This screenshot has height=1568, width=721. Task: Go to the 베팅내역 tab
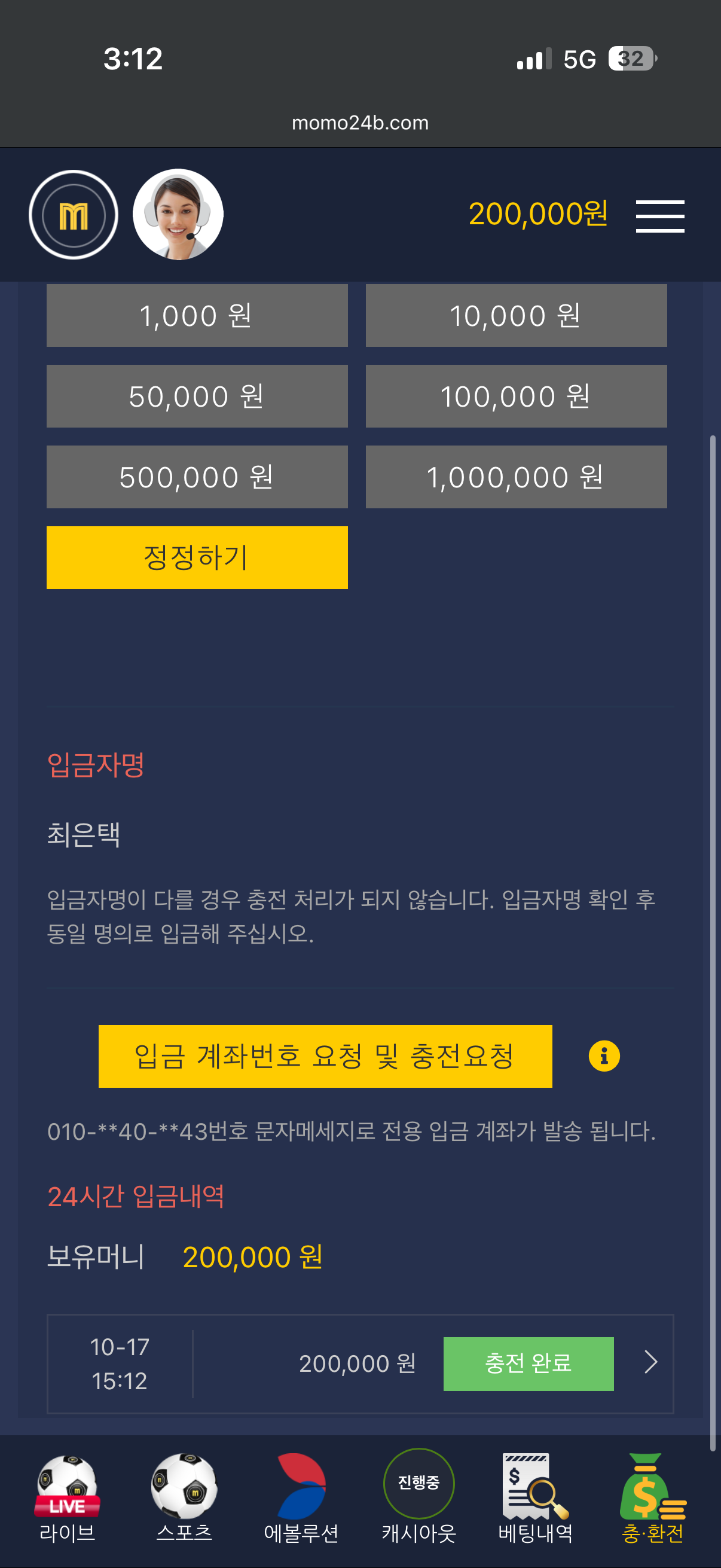pos(536,1497)
